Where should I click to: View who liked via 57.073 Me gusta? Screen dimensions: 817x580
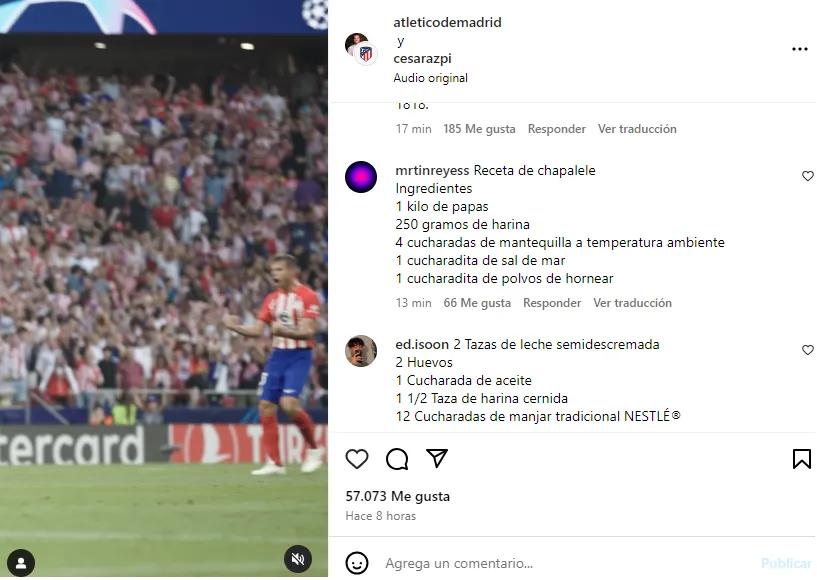click(x=397, y=496)
